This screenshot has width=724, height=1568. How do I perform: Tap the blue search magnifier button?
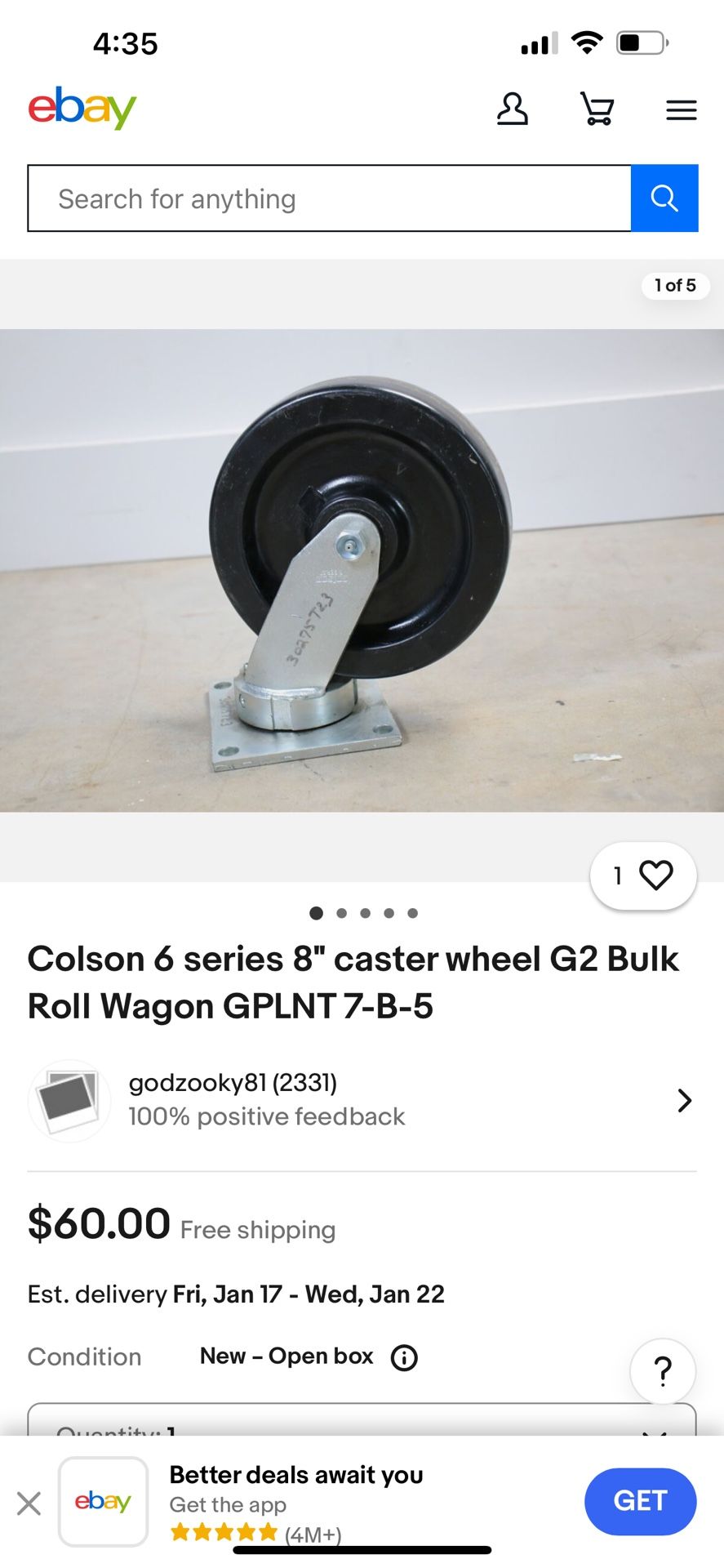[664, 198]
